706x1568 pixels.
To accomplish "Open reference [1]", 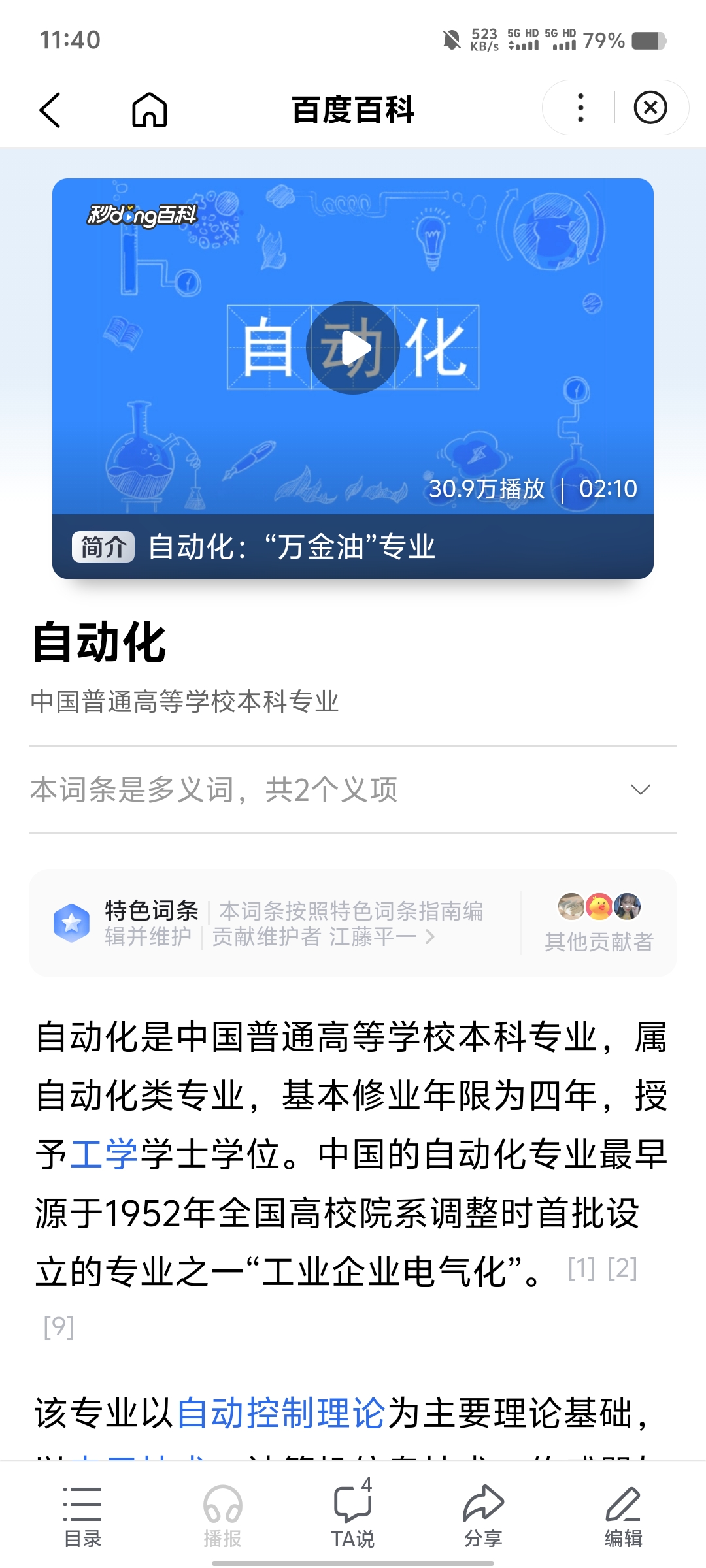I will (x=581, y=1269).
